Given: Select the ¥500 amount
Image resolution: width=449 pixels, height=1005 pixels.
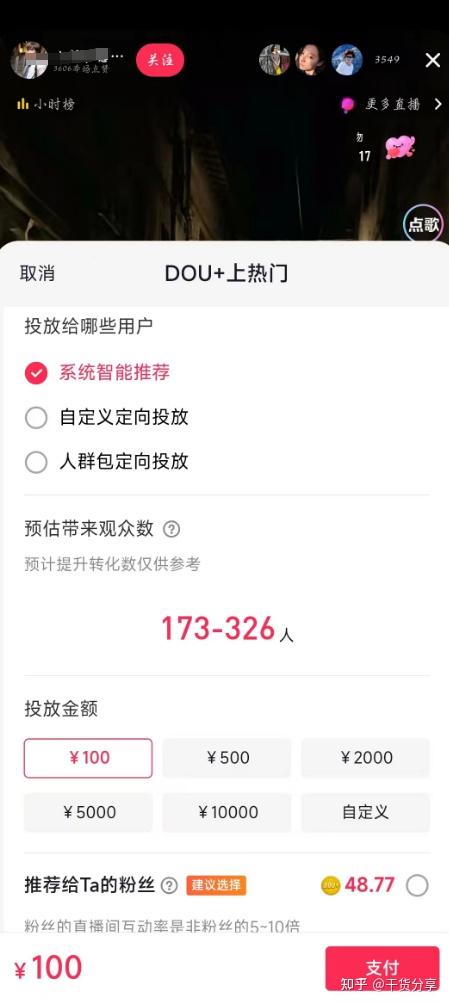Looking at the screenshot, I should pos(227,758).
